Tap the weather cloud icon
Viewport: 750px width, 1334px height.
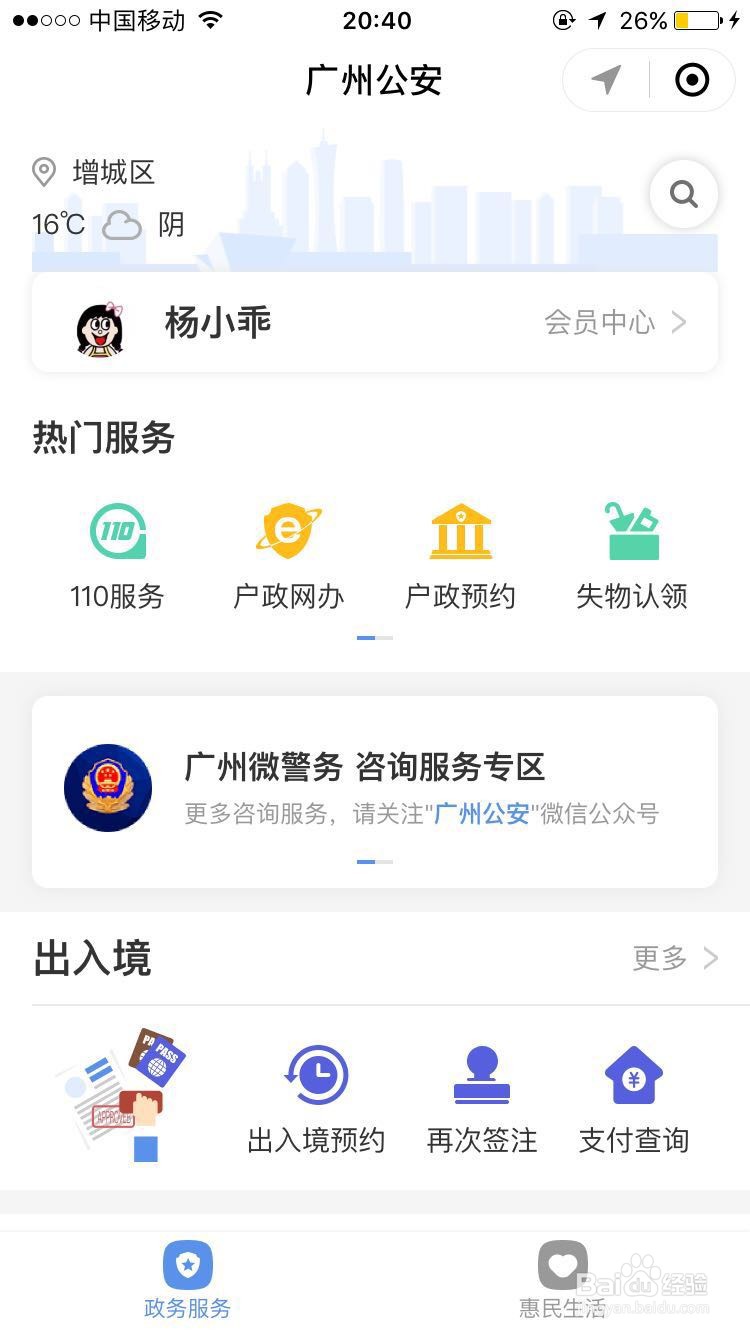(122, 223)
